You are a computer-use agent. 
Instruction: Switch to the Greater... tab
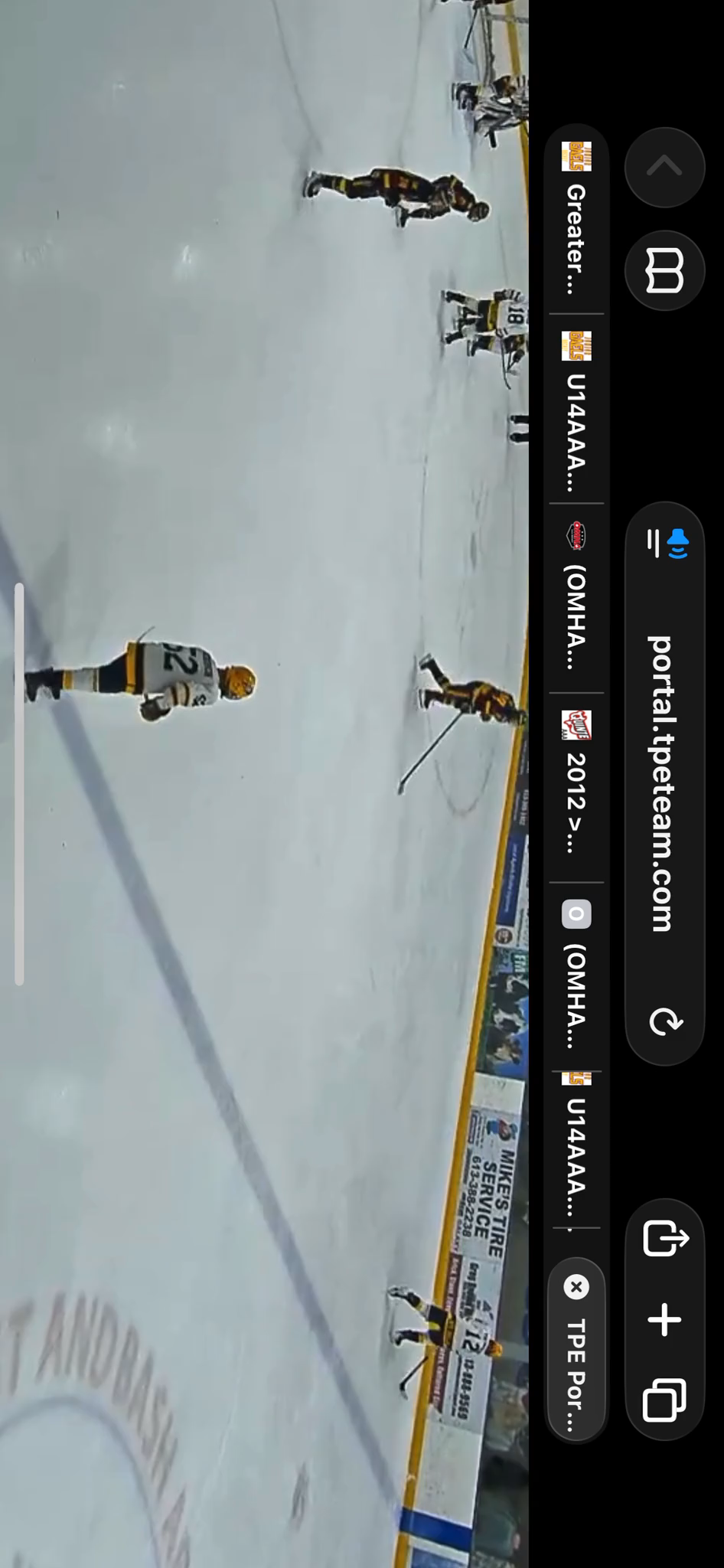tap(576, 219)
